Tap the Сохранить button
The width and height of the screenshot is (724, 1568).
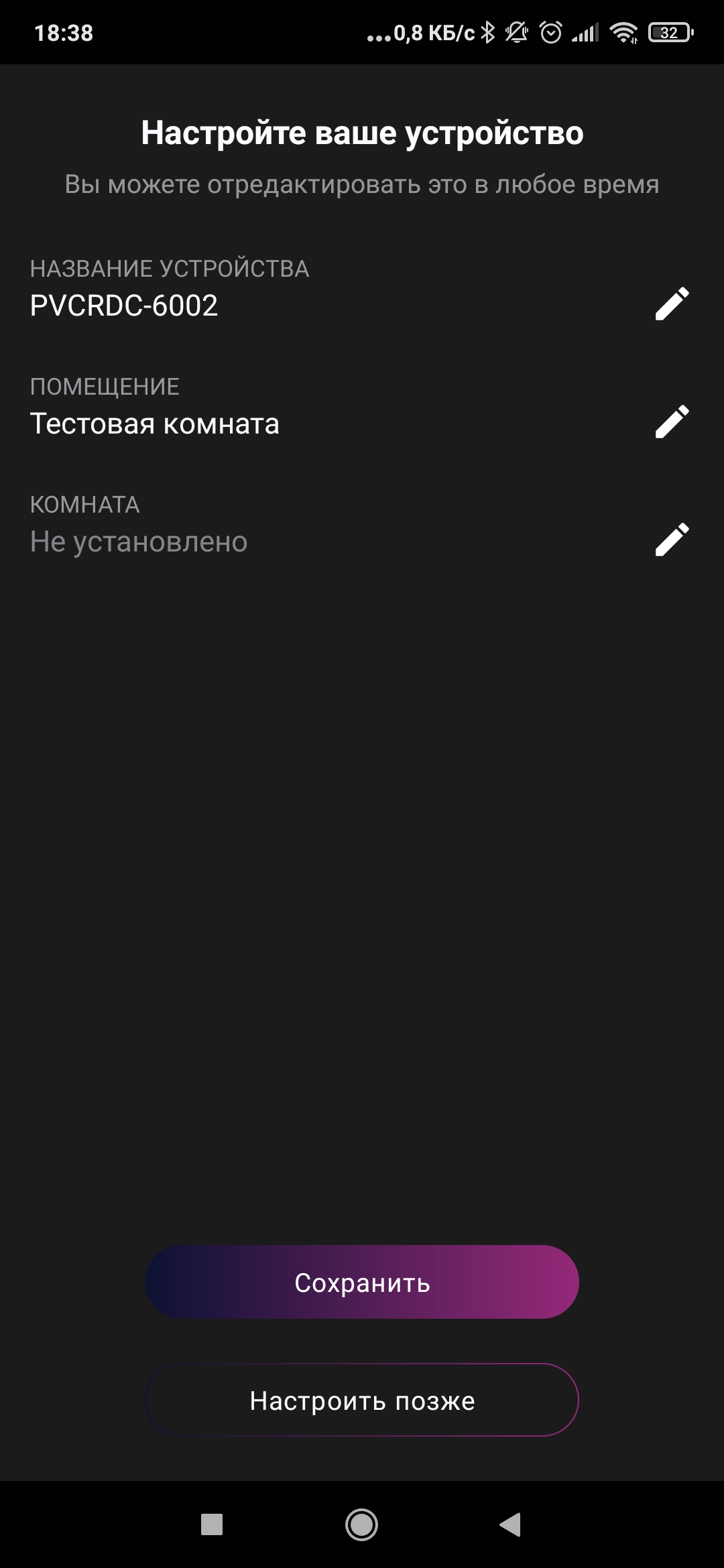pos(362,1283)
